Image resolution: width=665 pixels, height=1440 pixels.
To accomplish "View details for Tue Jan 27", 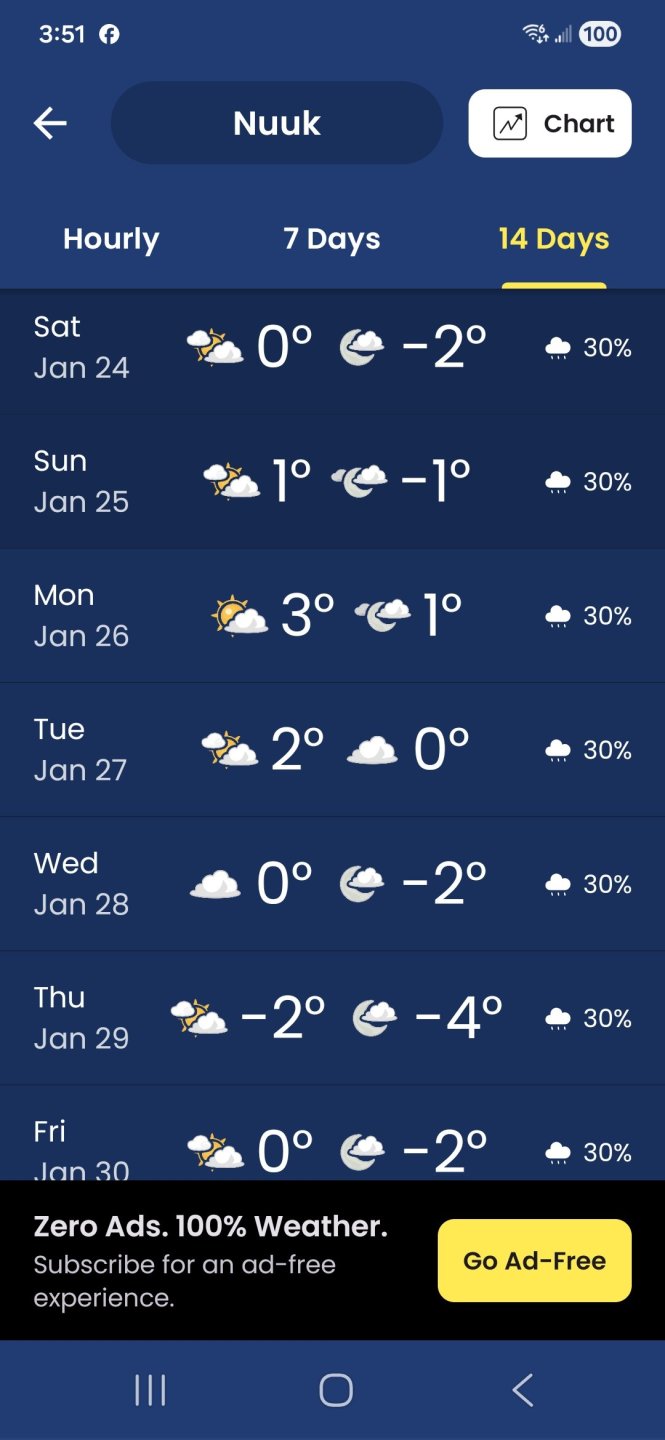I will click(332, 749).
